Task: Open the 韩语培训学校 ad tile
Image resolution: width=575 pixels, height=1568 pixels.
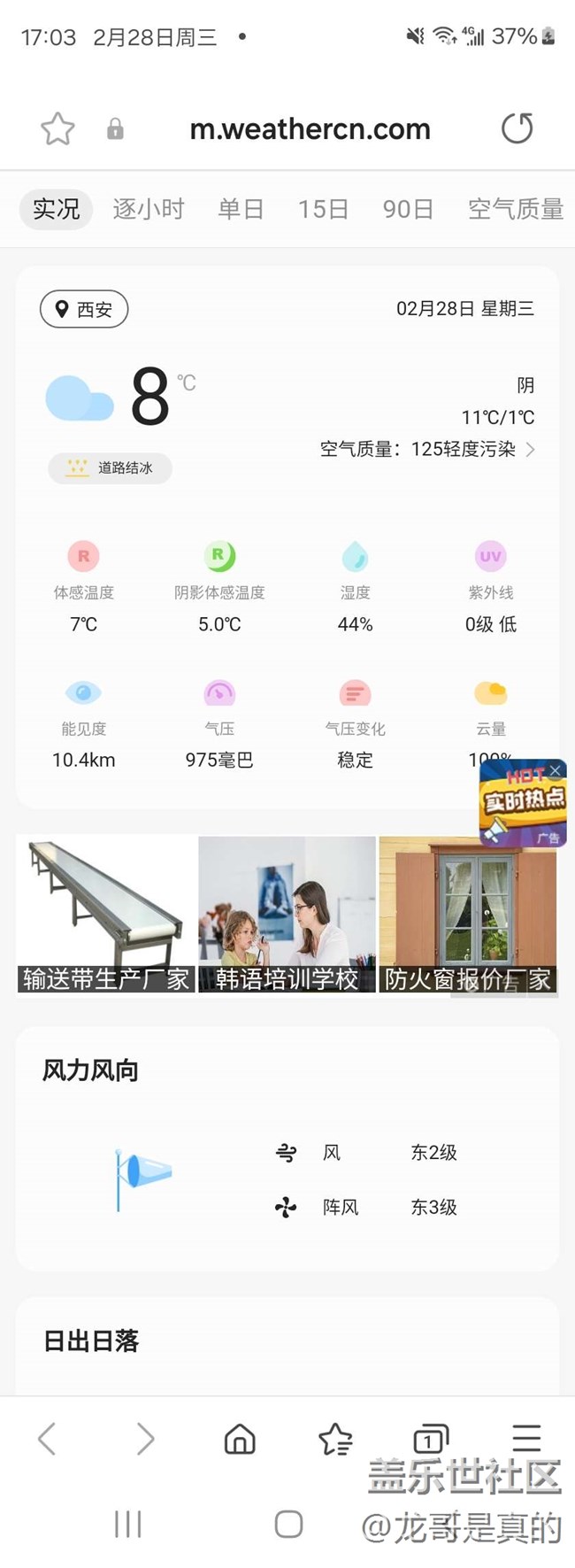Action: 287,915
